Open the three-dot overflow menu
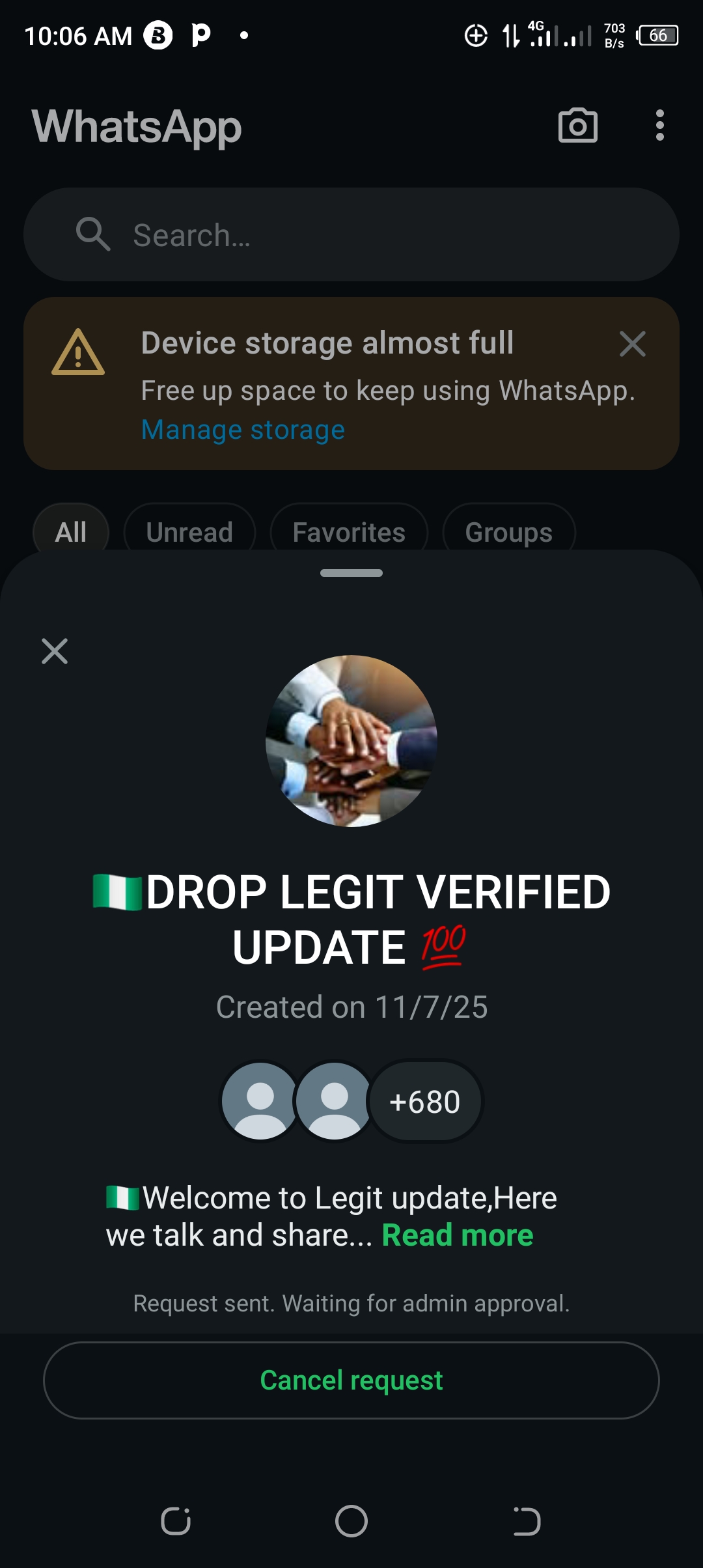This screenshot has width=703, height=1568. pos(660,126)
